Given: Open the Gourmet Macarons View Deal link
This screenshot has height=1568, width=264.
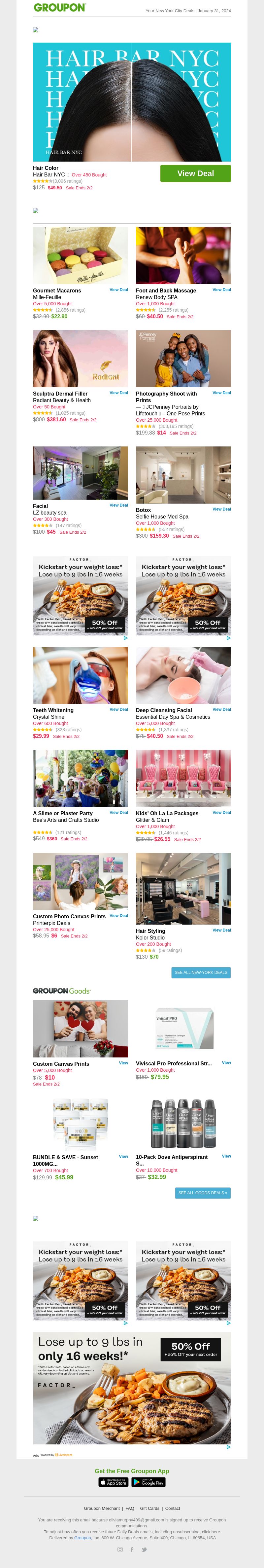Looking at the screenshot, I should [118, 290].
